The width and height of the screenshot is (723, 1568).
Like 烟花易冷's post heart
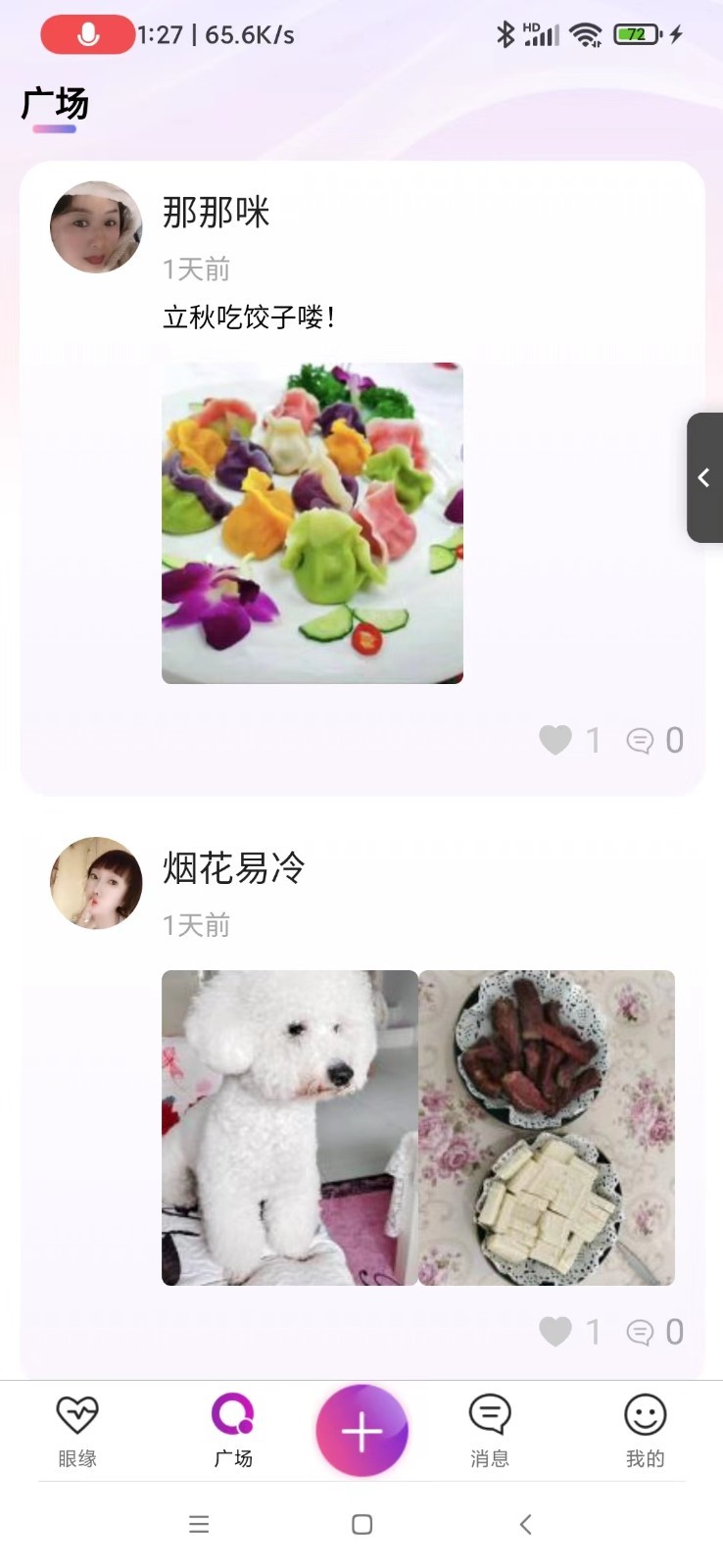pos(555,1332)
